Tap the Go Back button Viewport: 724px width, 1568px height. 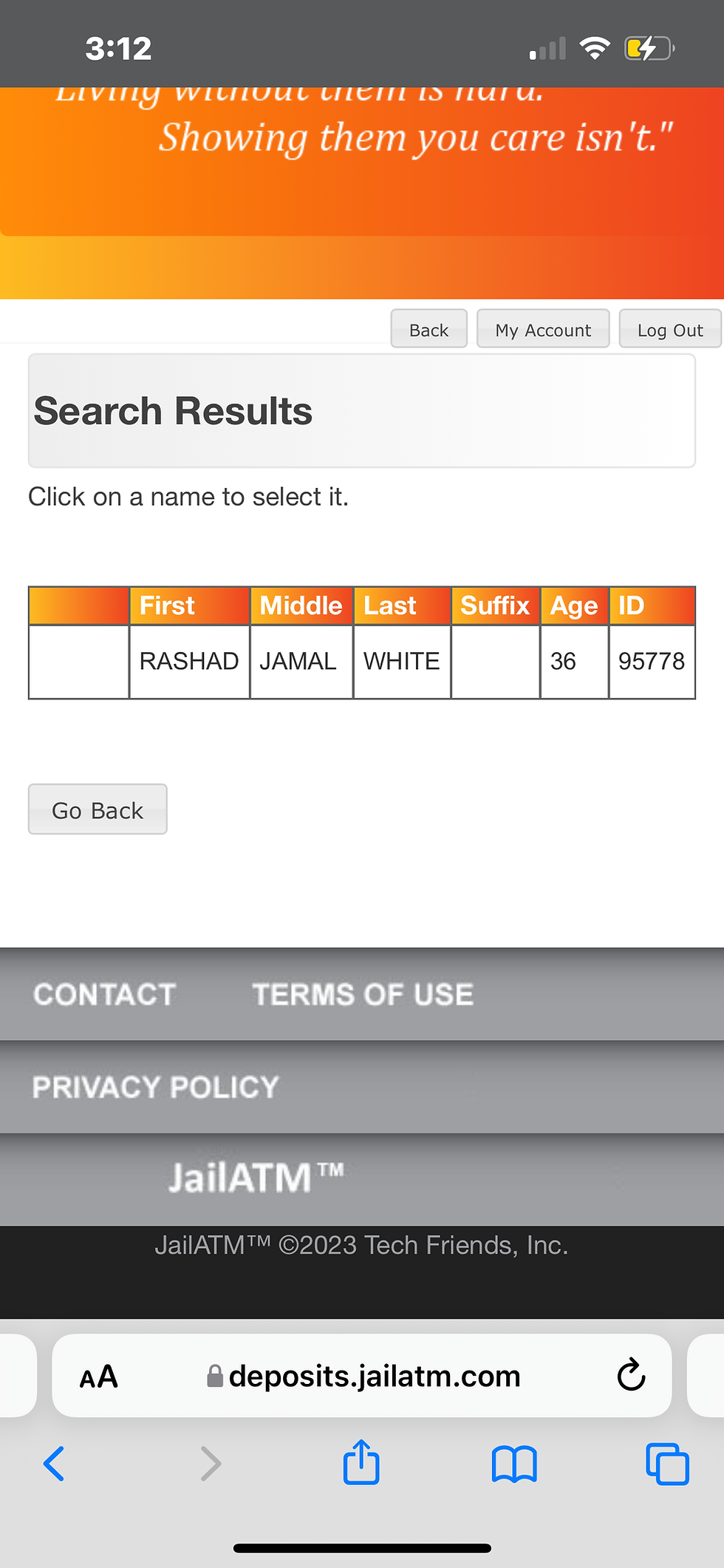click(98, 810)
